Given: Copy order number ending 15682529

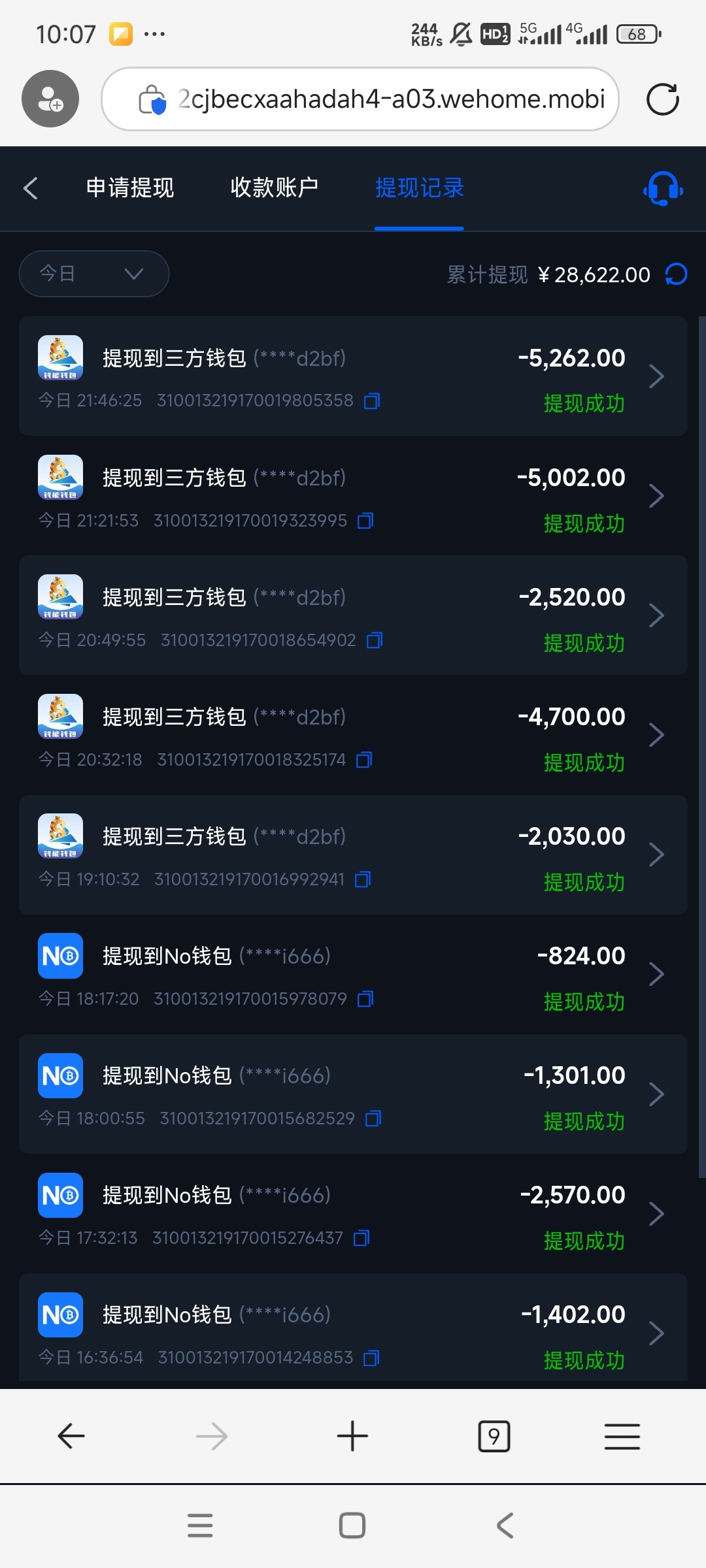Looking at the screenshot, I should tap(373, 1119).
